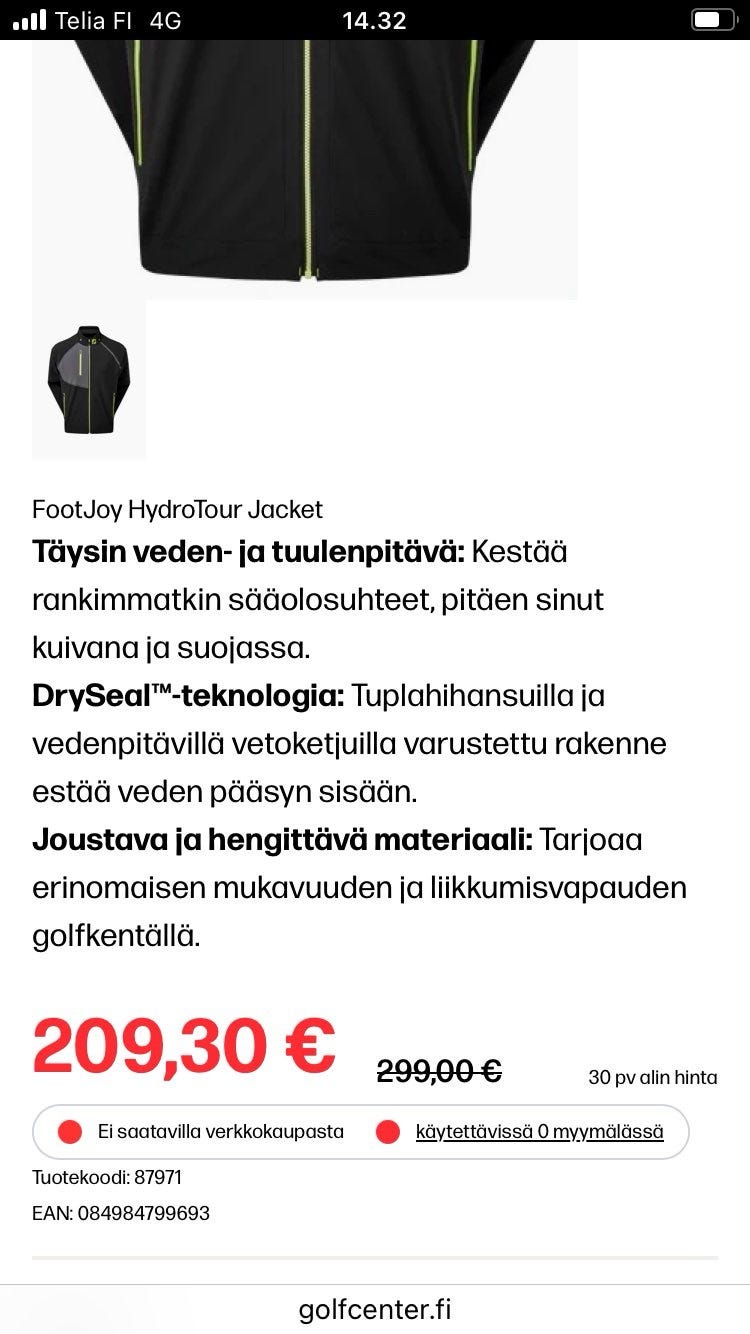Select the jacket thumbnail image

90,381
